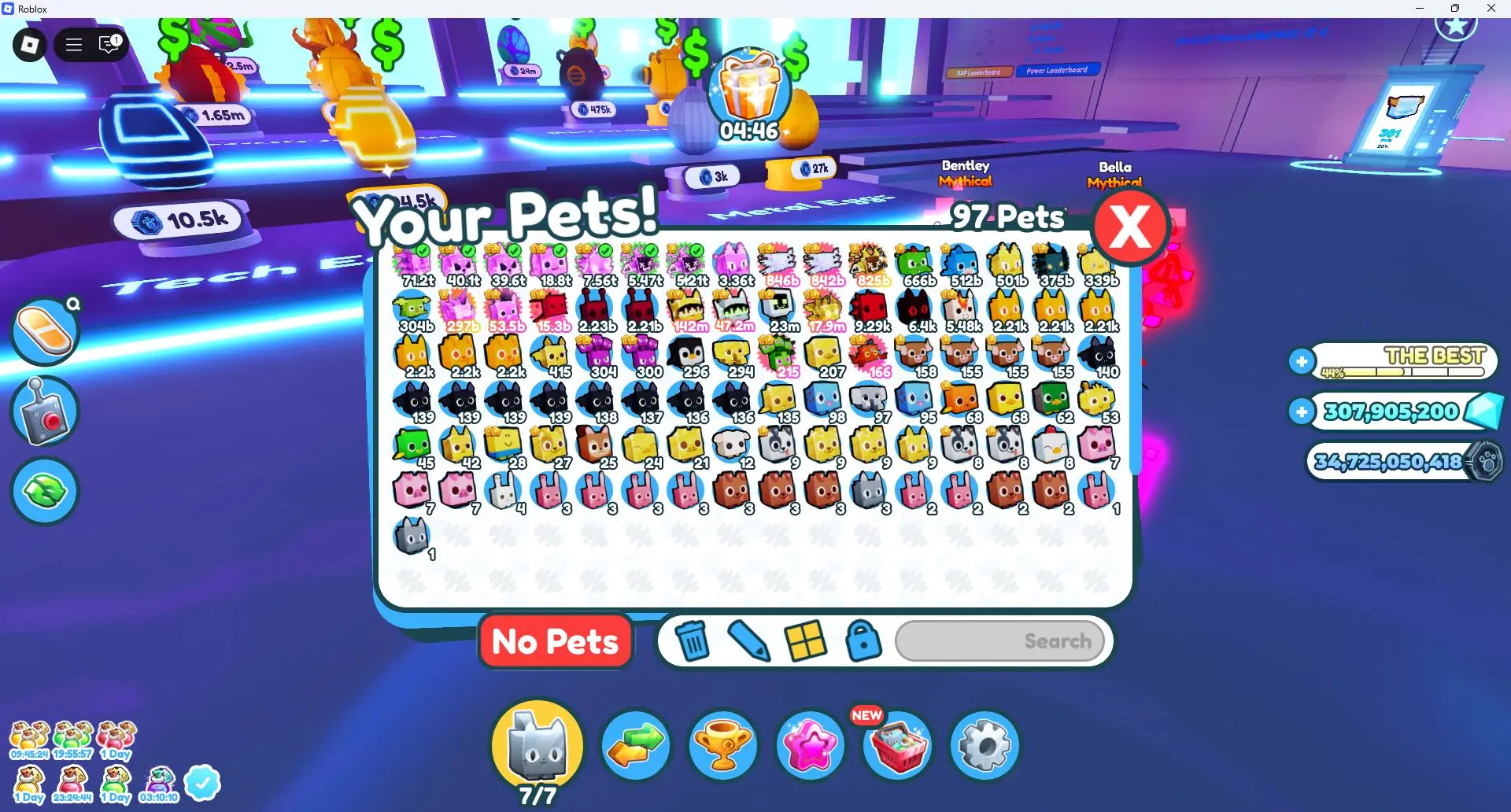Open the pets inventory button 7/7
Screen dimensions: 1511x812
[x=538, y=745]
